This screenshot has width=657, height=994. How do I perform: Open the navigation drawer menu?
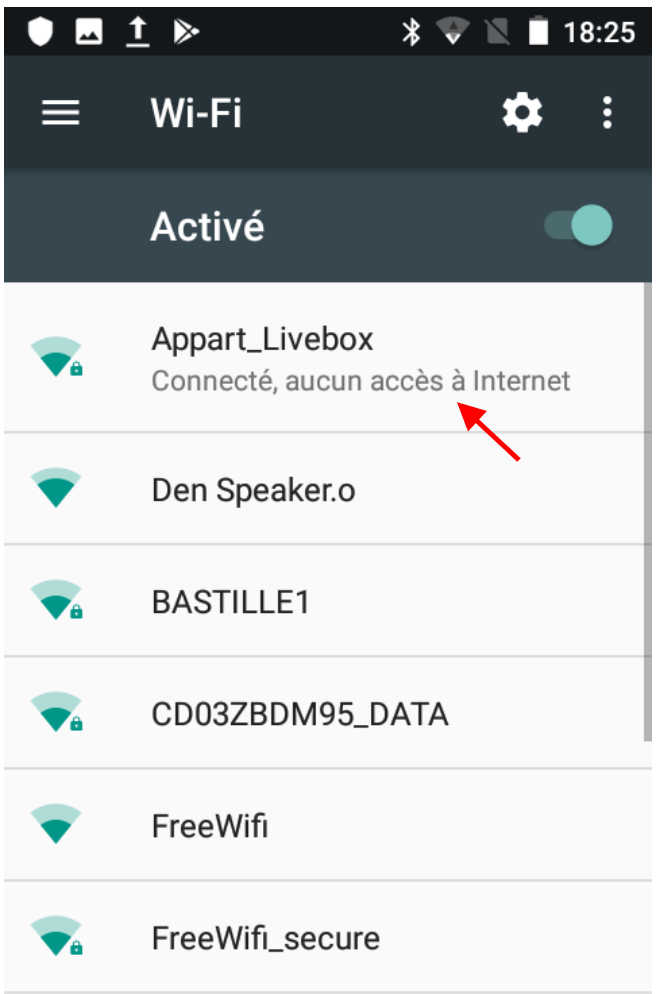[x=60, y=114]
